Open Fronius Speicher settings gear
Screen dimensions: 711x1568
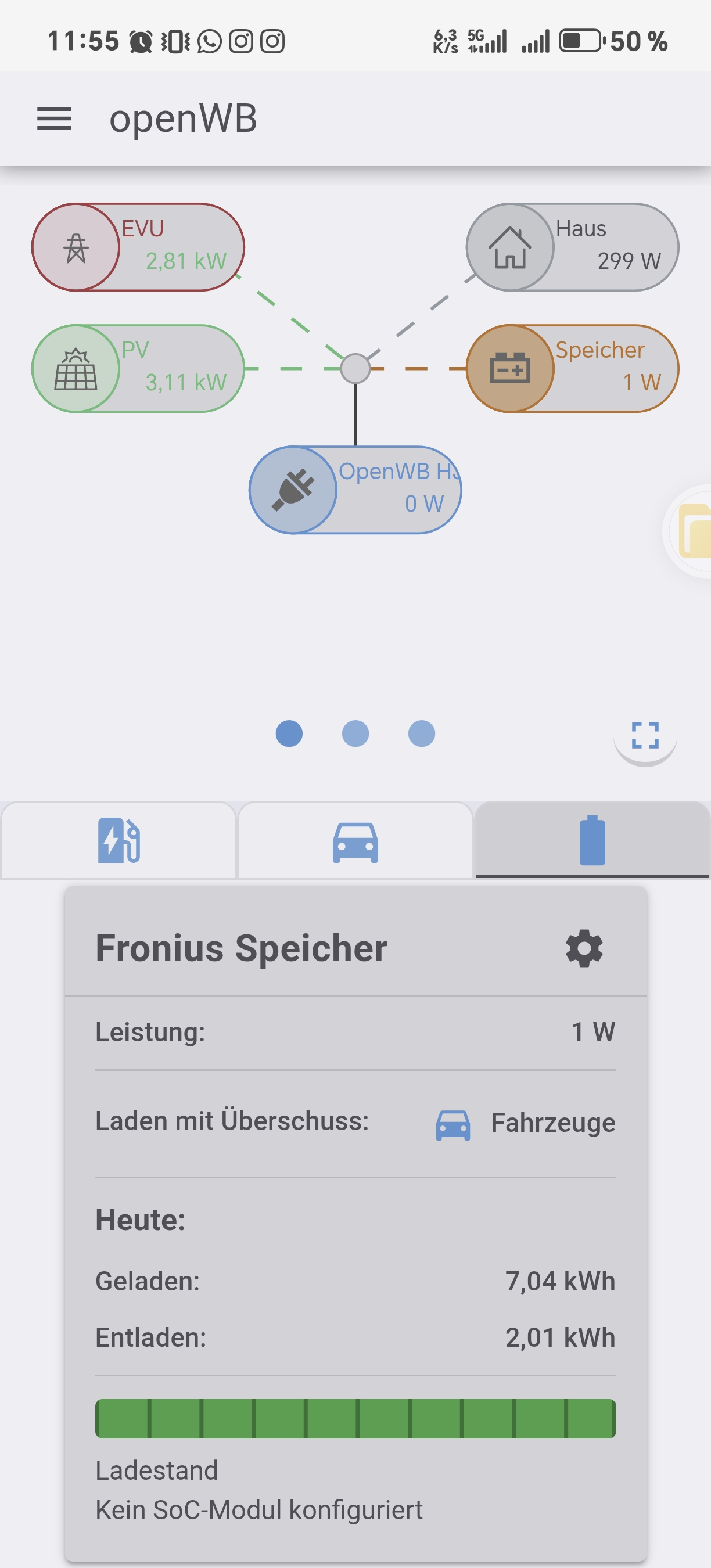tap(584, 948)
